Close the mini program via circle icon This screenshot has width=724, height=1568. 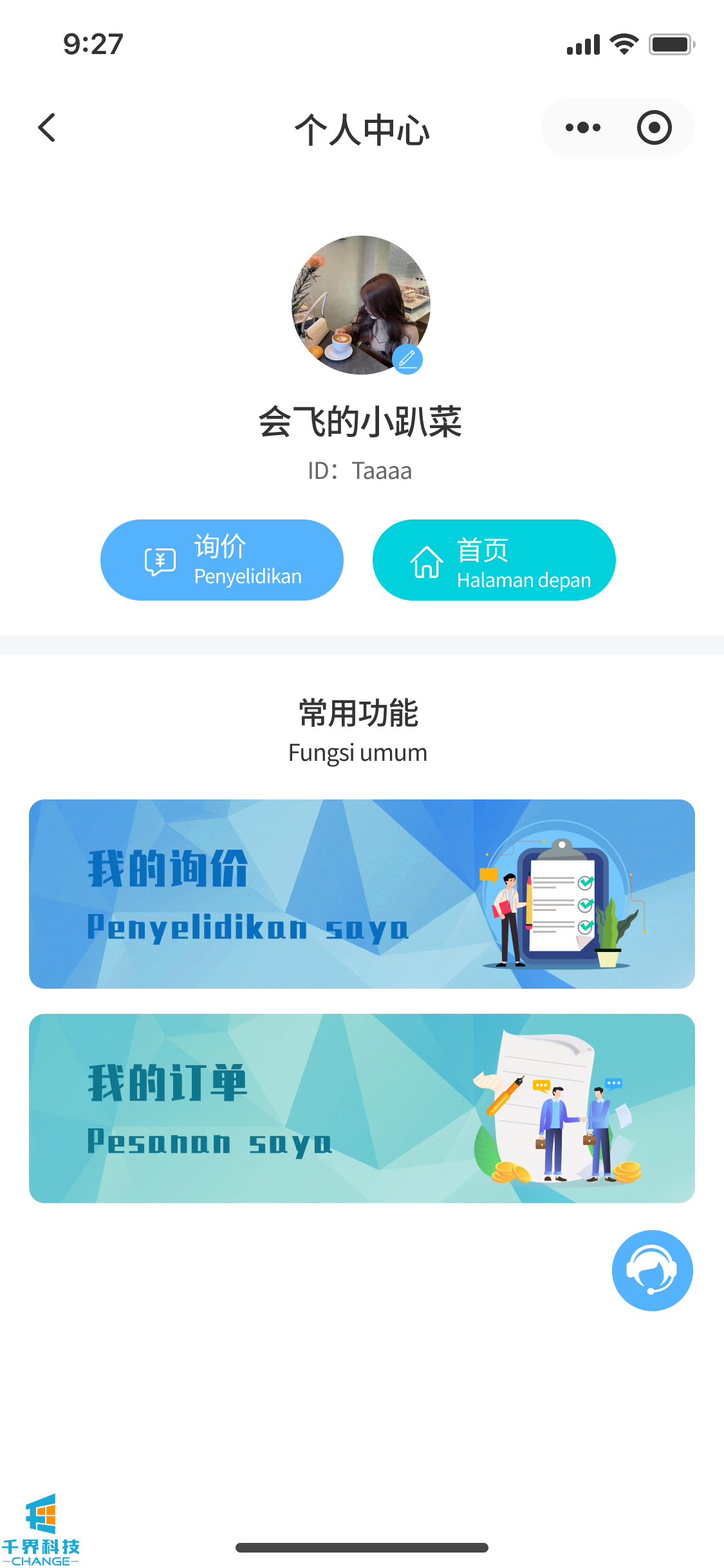pos(654,127)
